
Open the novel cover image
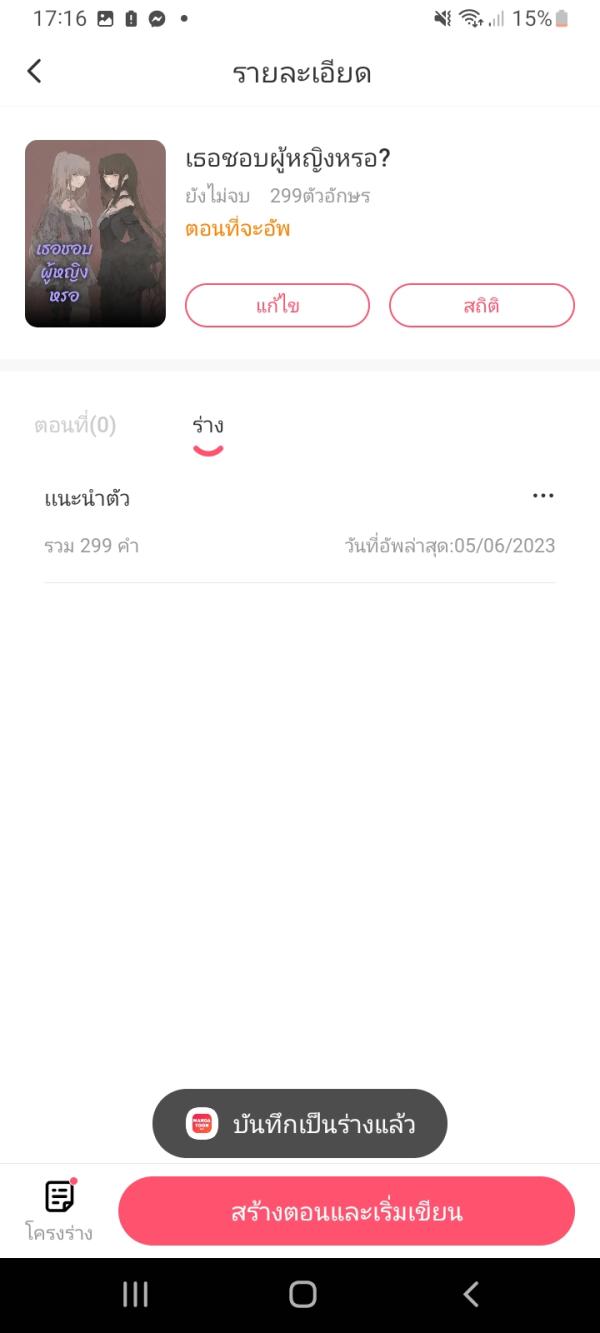95,234
